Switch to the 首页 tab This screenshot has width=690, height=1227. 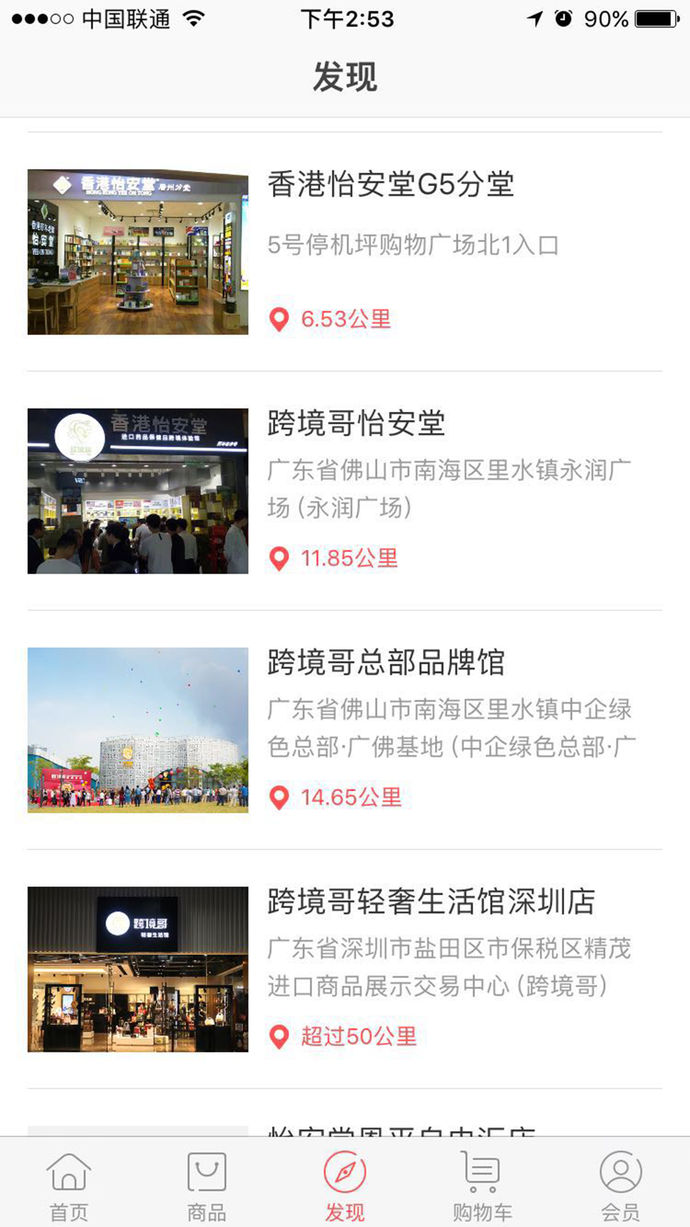click(x=69, y=1185)
